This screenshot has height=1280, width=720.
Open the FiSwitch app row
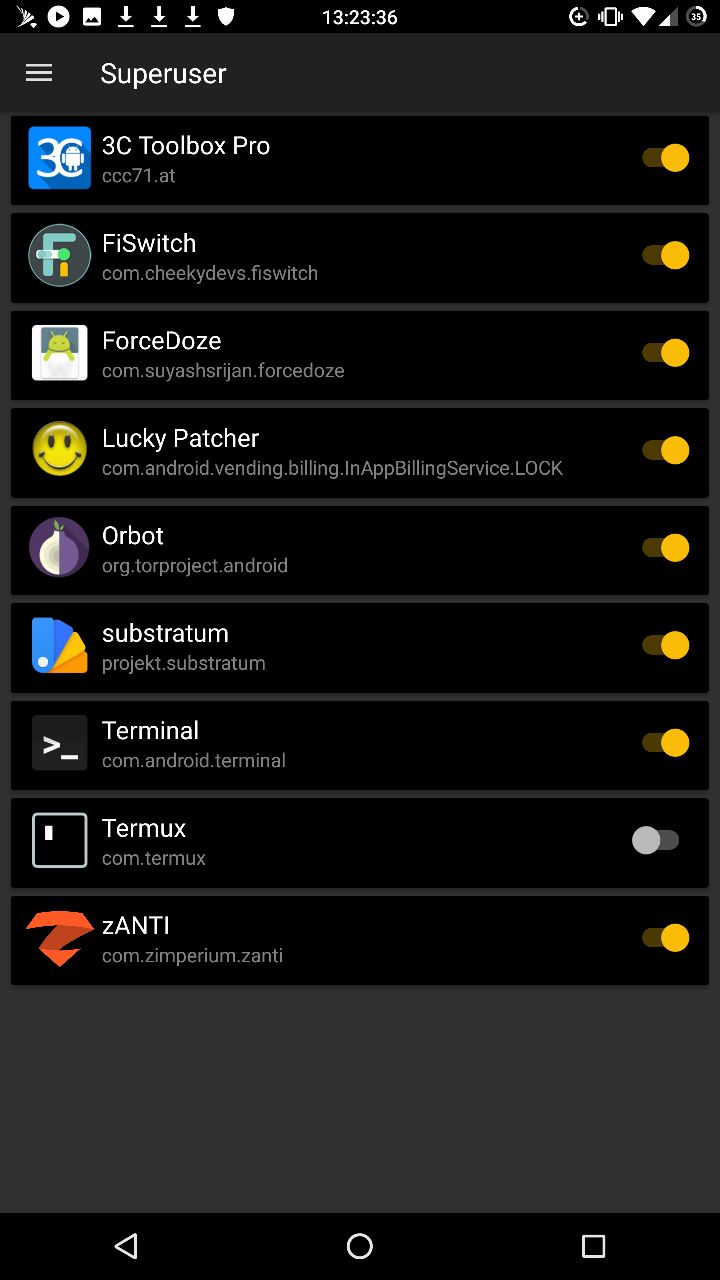pyautogui.click(x=300, y=257)
